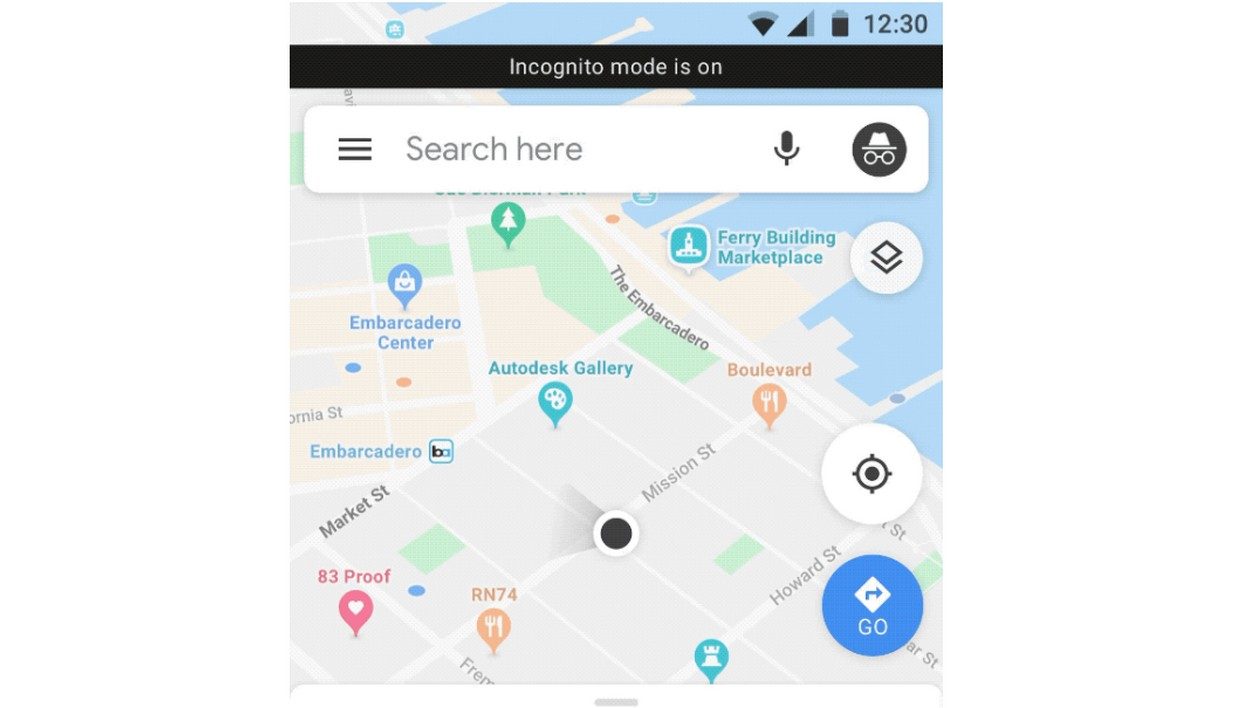Viewport: 1256px width, 708px height.
Task: Tap the Embarcadero BART station marker
Action: 441,452
